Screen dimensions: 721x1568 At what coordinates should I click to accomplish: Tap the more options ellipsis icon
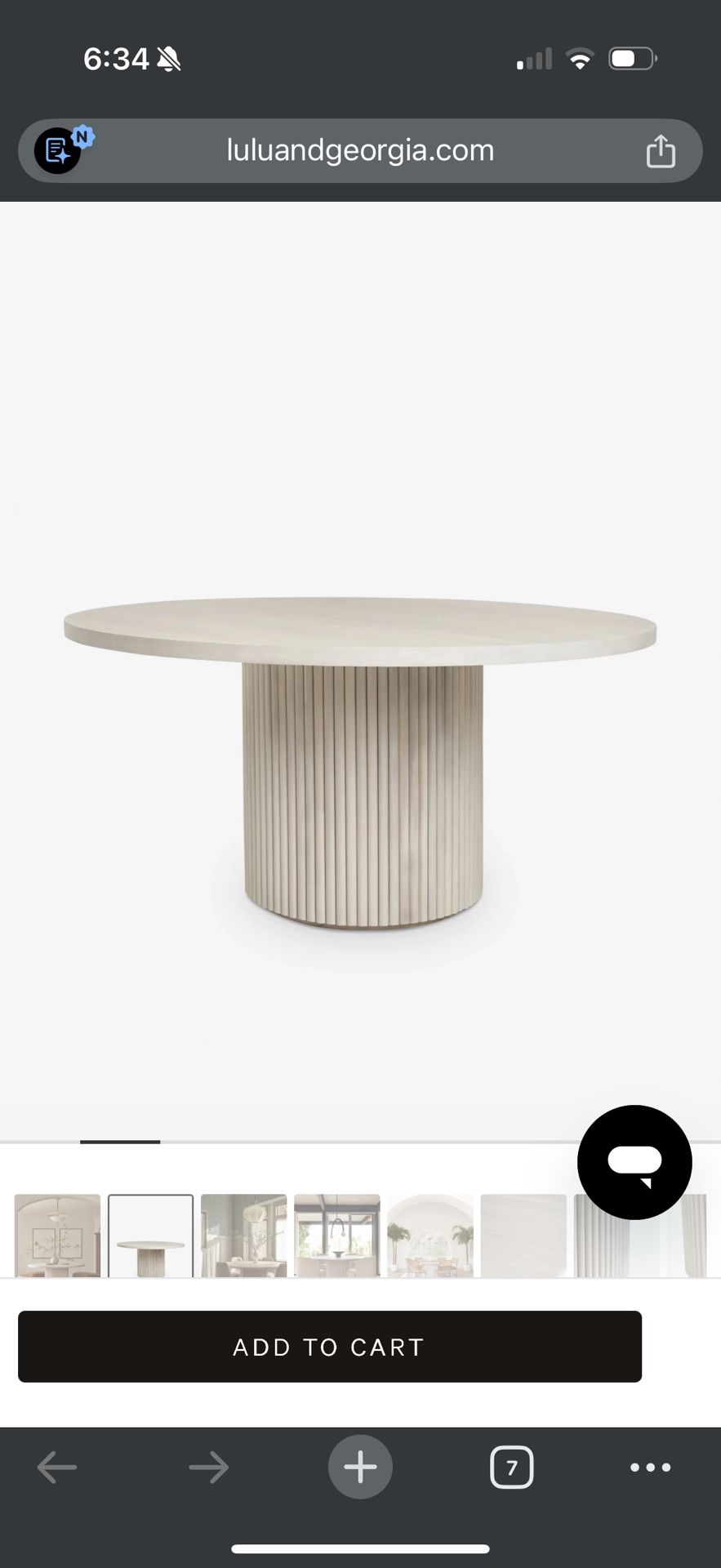pos(649,1466)
